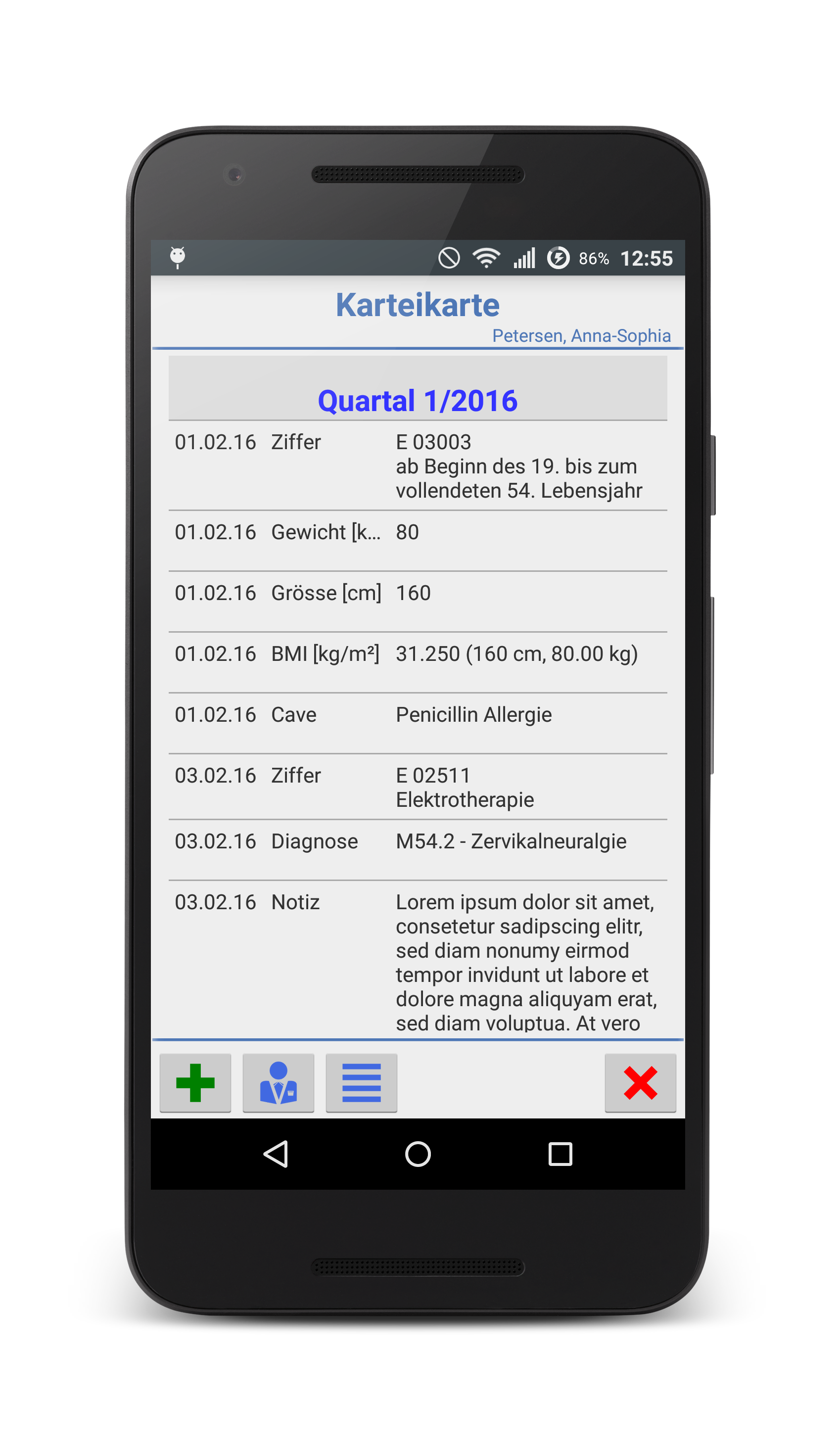Image resolution: width=840 pixels, height=1440 pixels.
Task: Add a new entry with the green plus
Action: coord(195,1083)
